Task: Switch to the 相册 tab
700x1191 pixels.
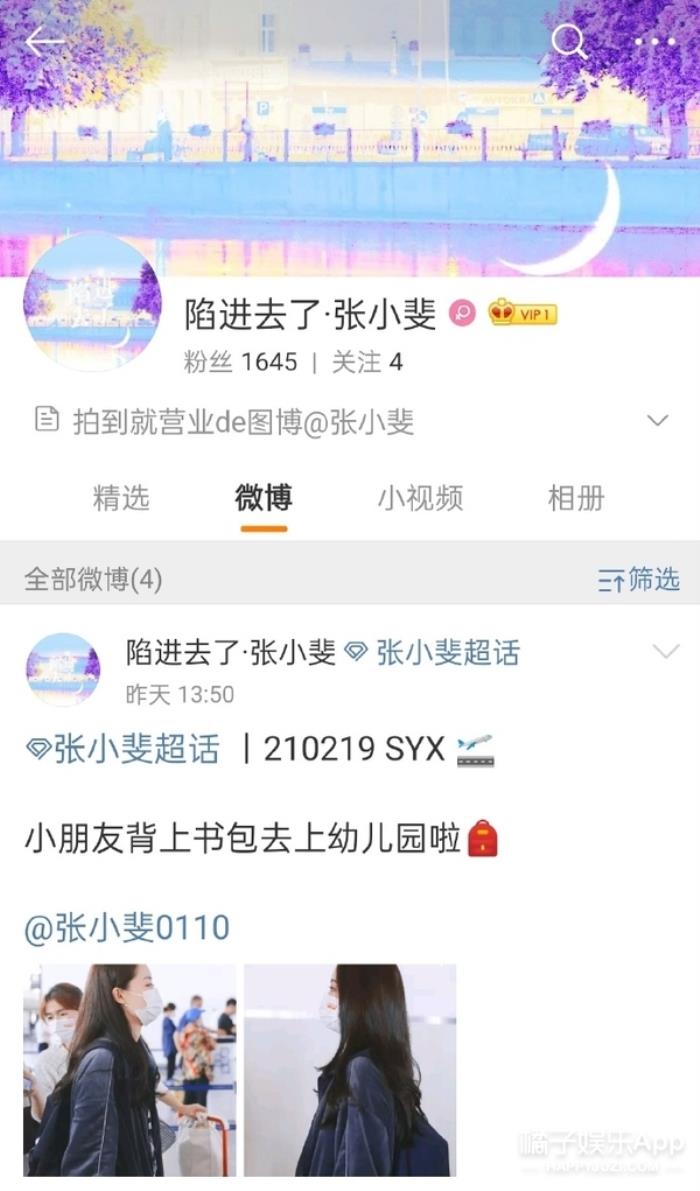Action: pyautogui.click(x=576, y=498)
